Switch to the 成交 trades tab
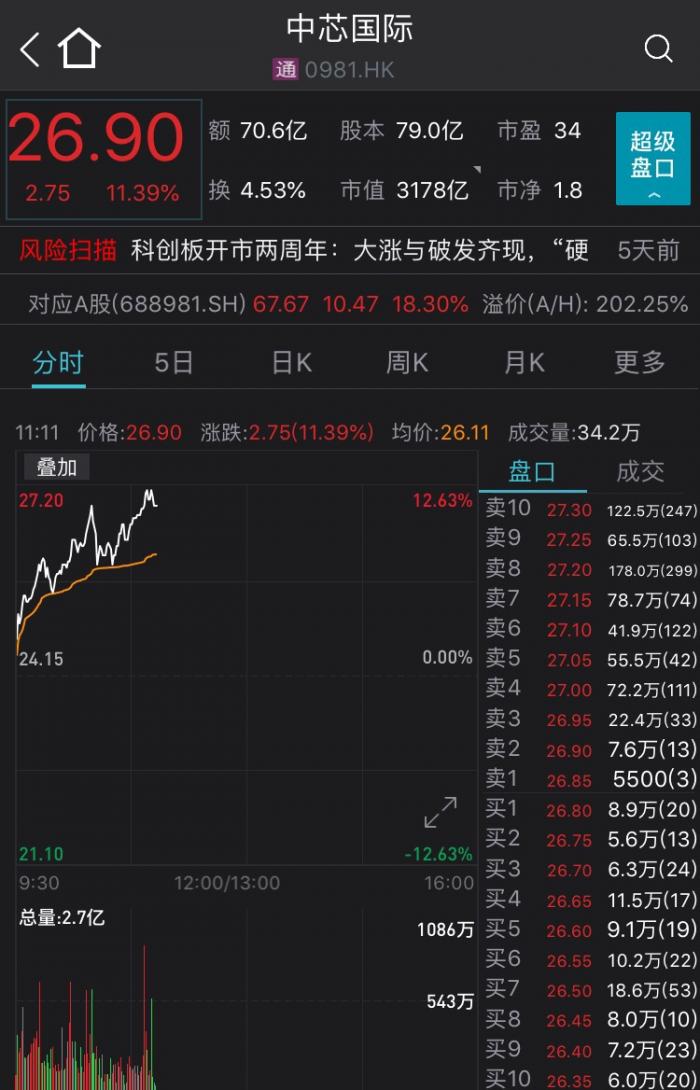 tap(640, 472)
